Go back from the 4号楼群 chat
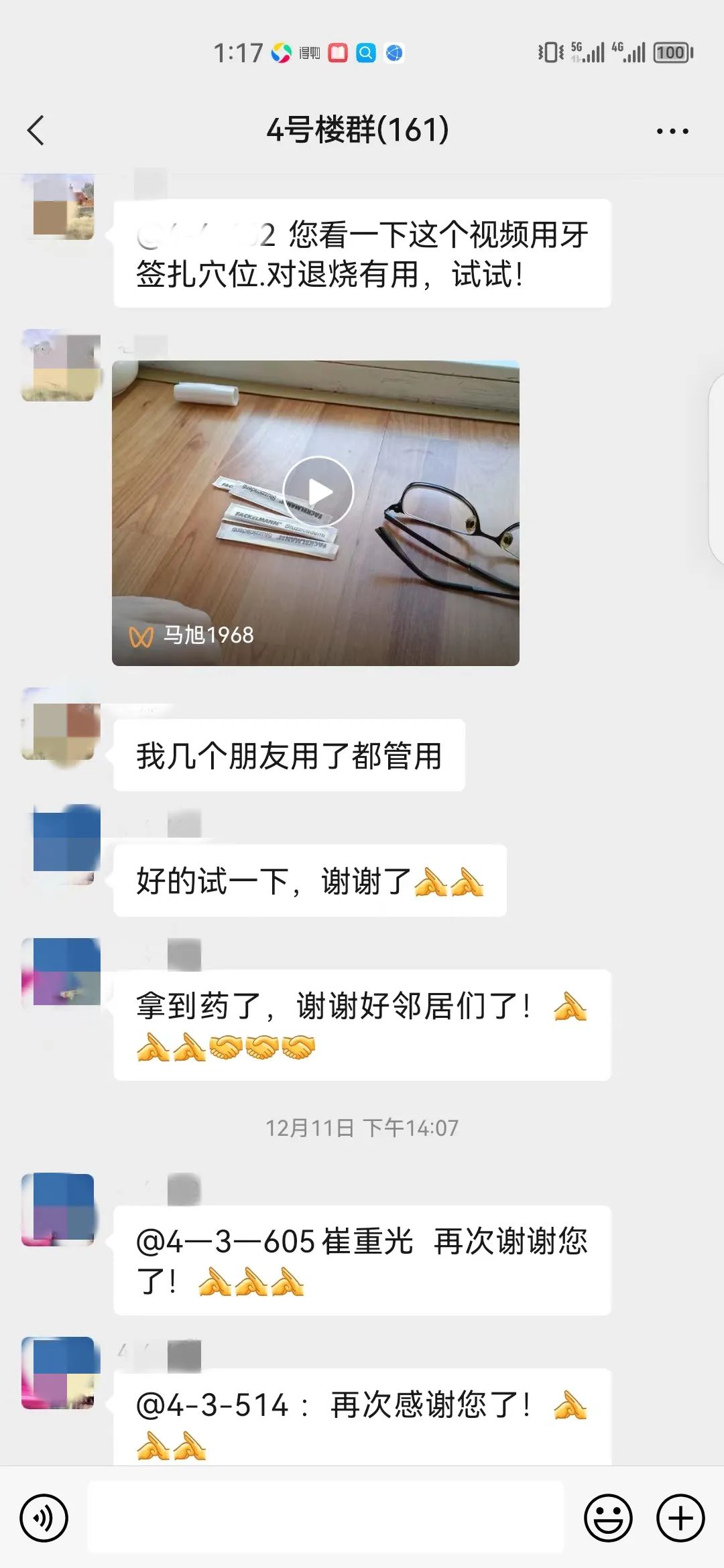This screenshot has height=1568, width=724. pyautogui.click(x=36, y=130)
